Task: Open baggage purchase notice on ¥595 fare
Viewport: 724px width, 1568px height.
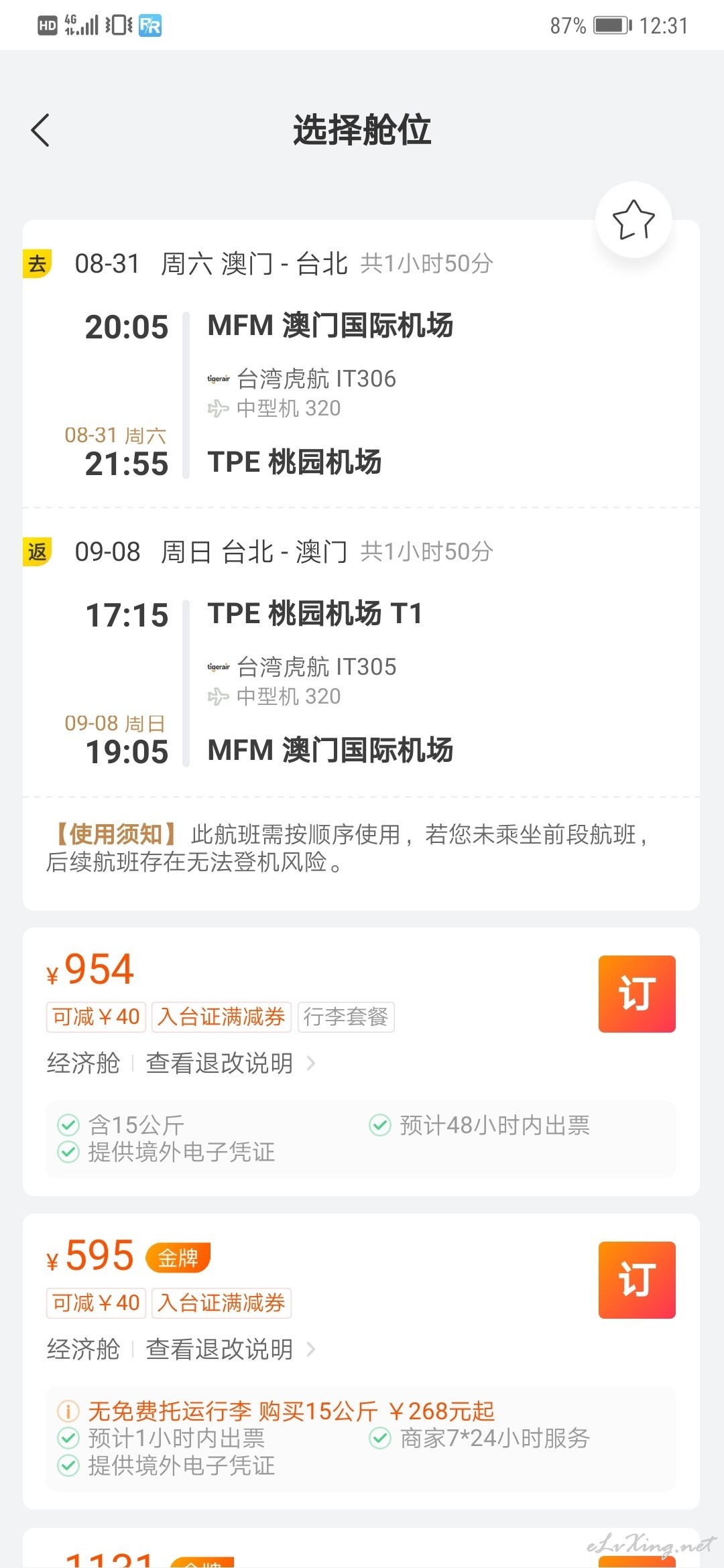Action: pyautogui.click(x=290, y=1412)
